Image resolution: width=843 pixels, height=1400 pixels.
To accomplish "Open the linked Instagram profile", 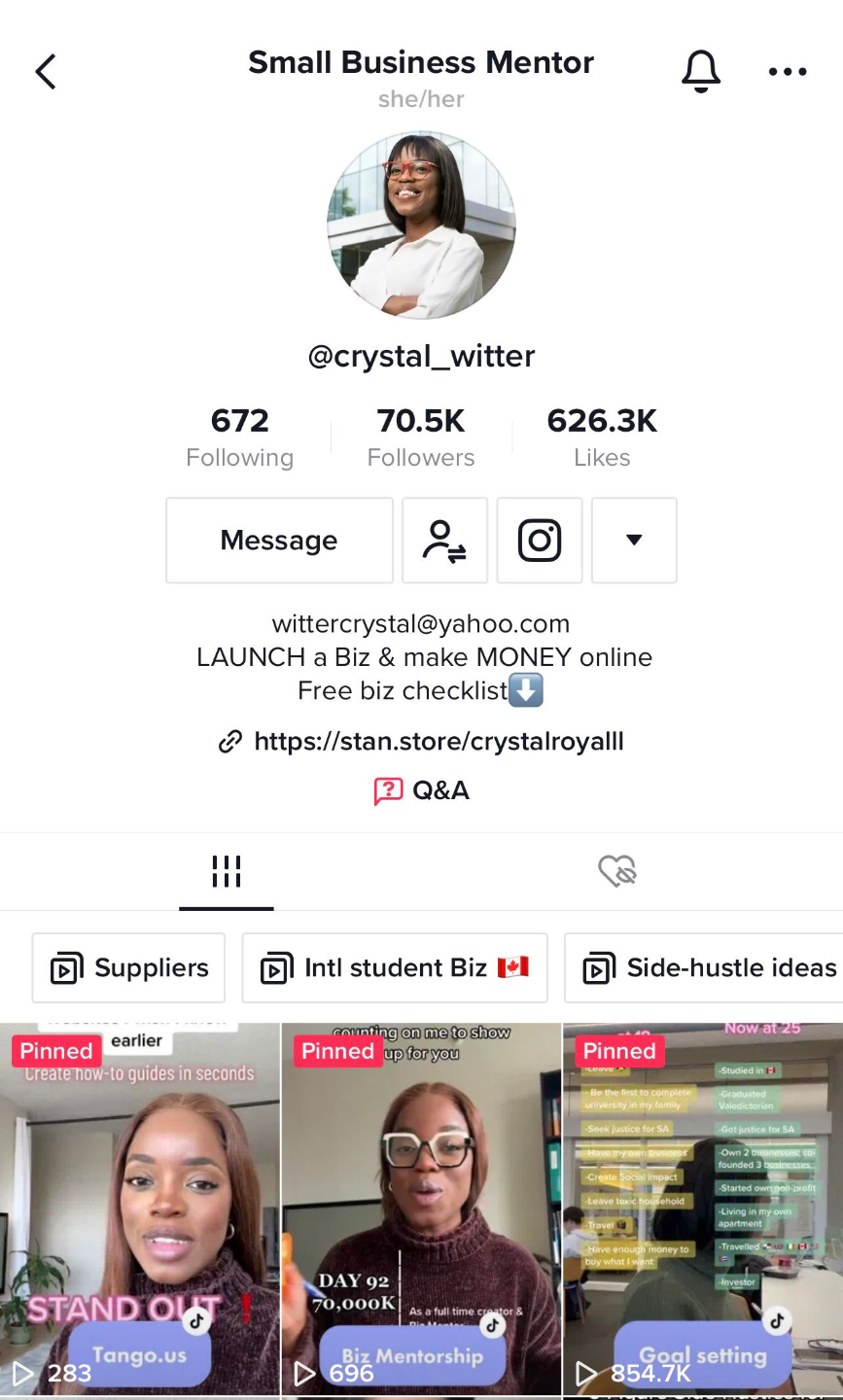I will click(x=540, y=541).
